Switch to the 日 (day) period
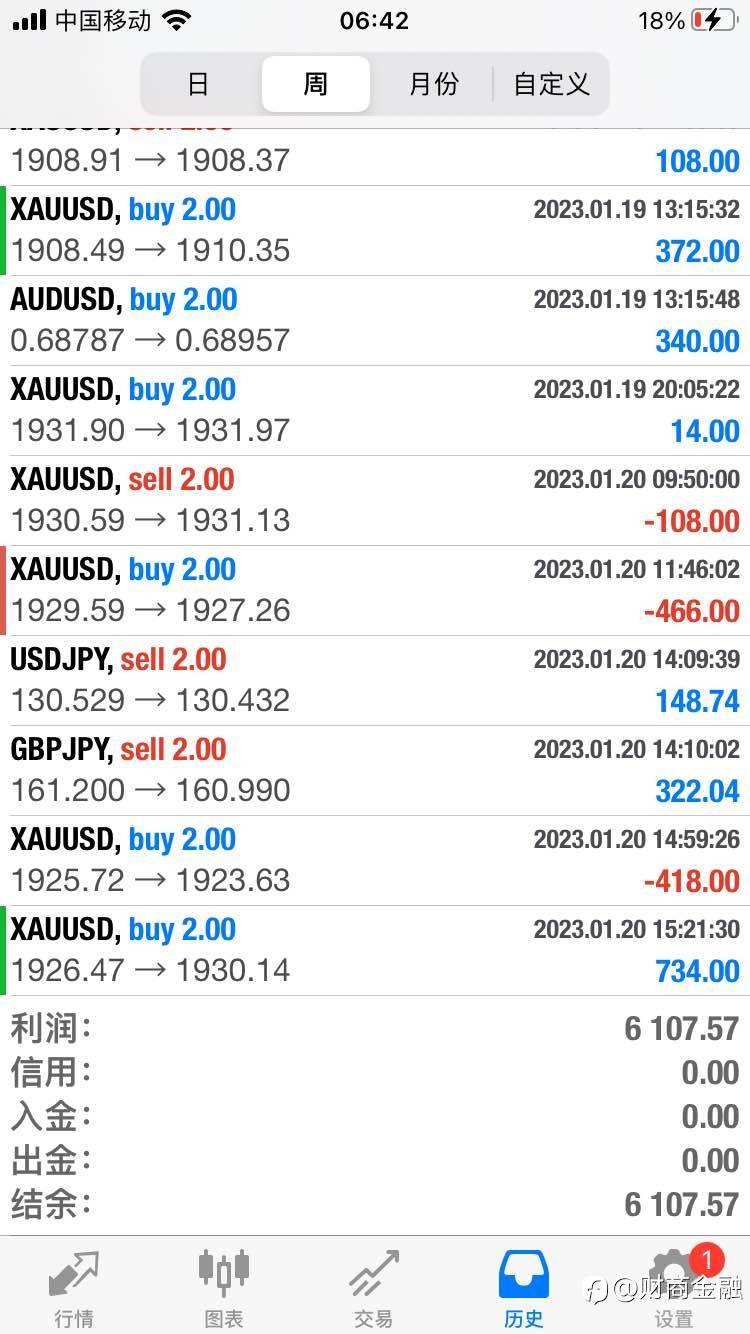Viewport: 750px width, 1334px height. [198, 84]
